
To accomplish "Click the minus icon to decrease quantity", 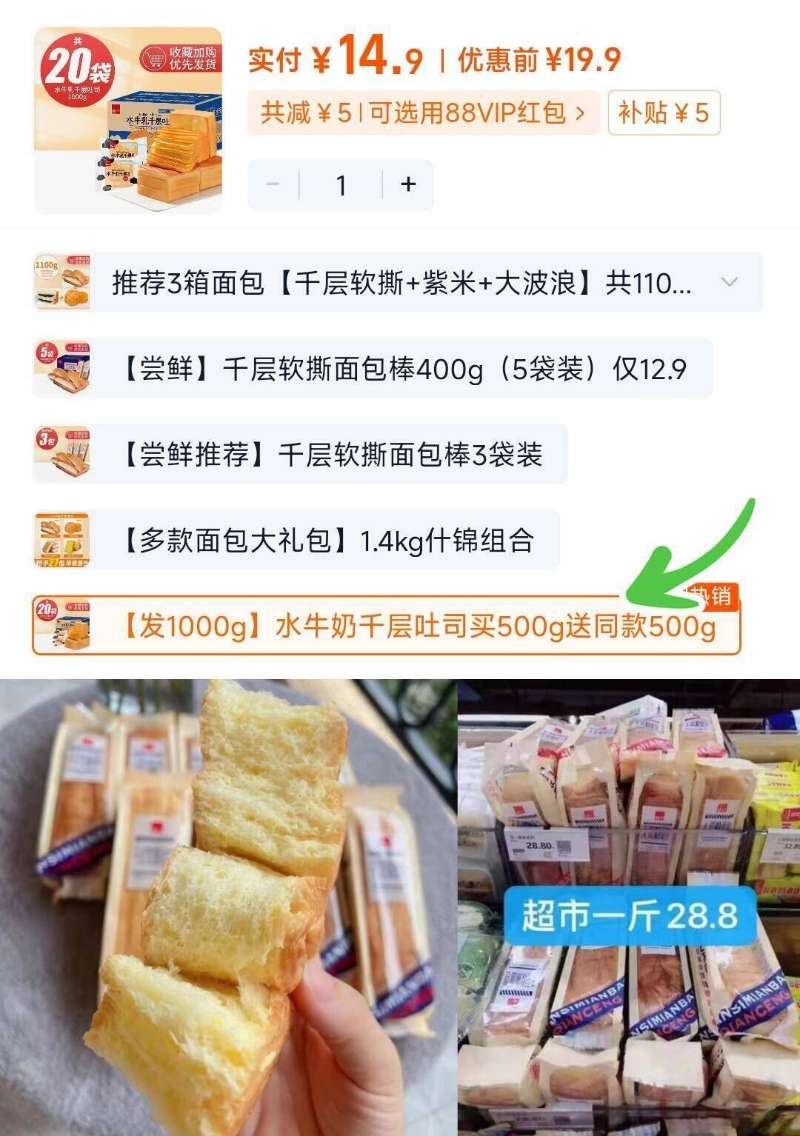I will (x=270, y=184).
